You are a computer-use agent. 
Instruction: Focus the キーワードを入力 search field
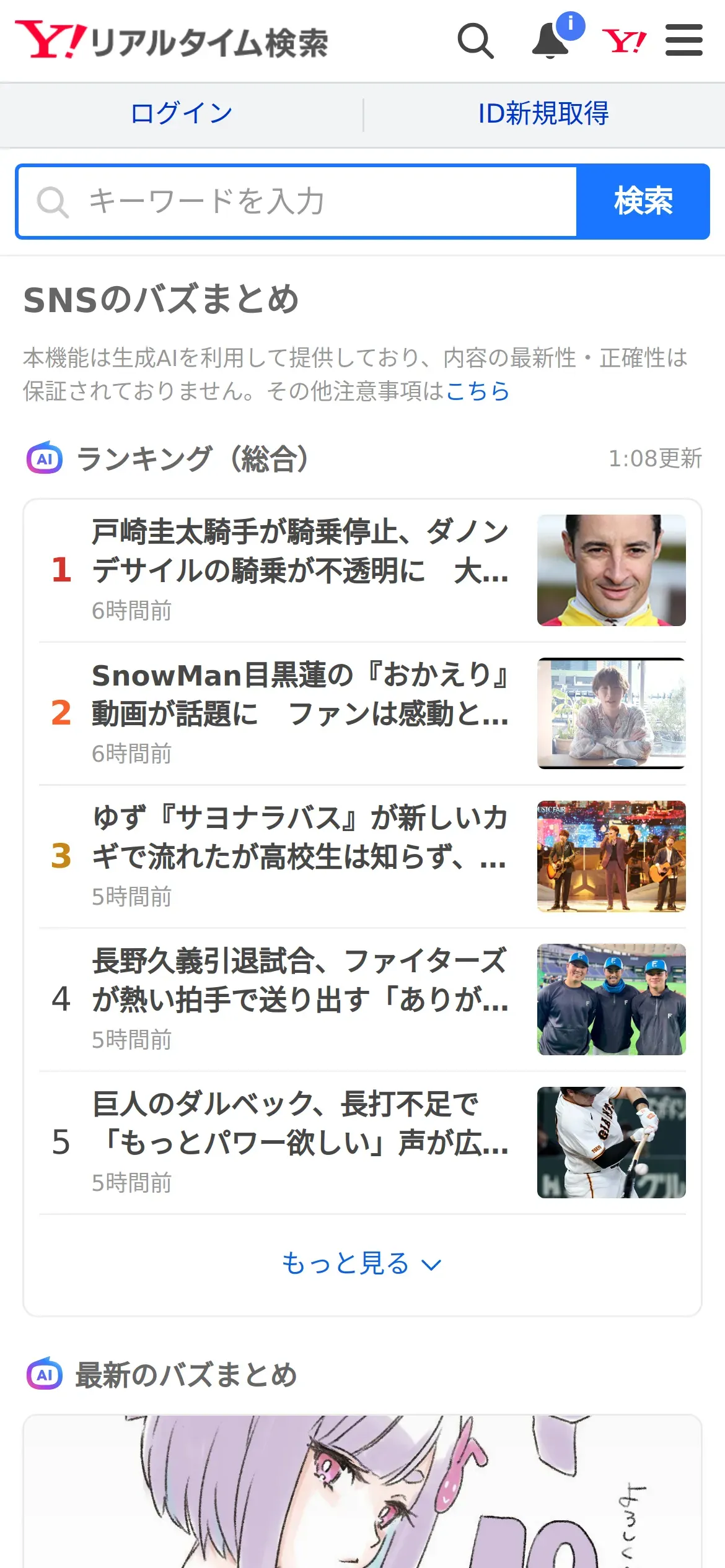(x=297, y=202)
